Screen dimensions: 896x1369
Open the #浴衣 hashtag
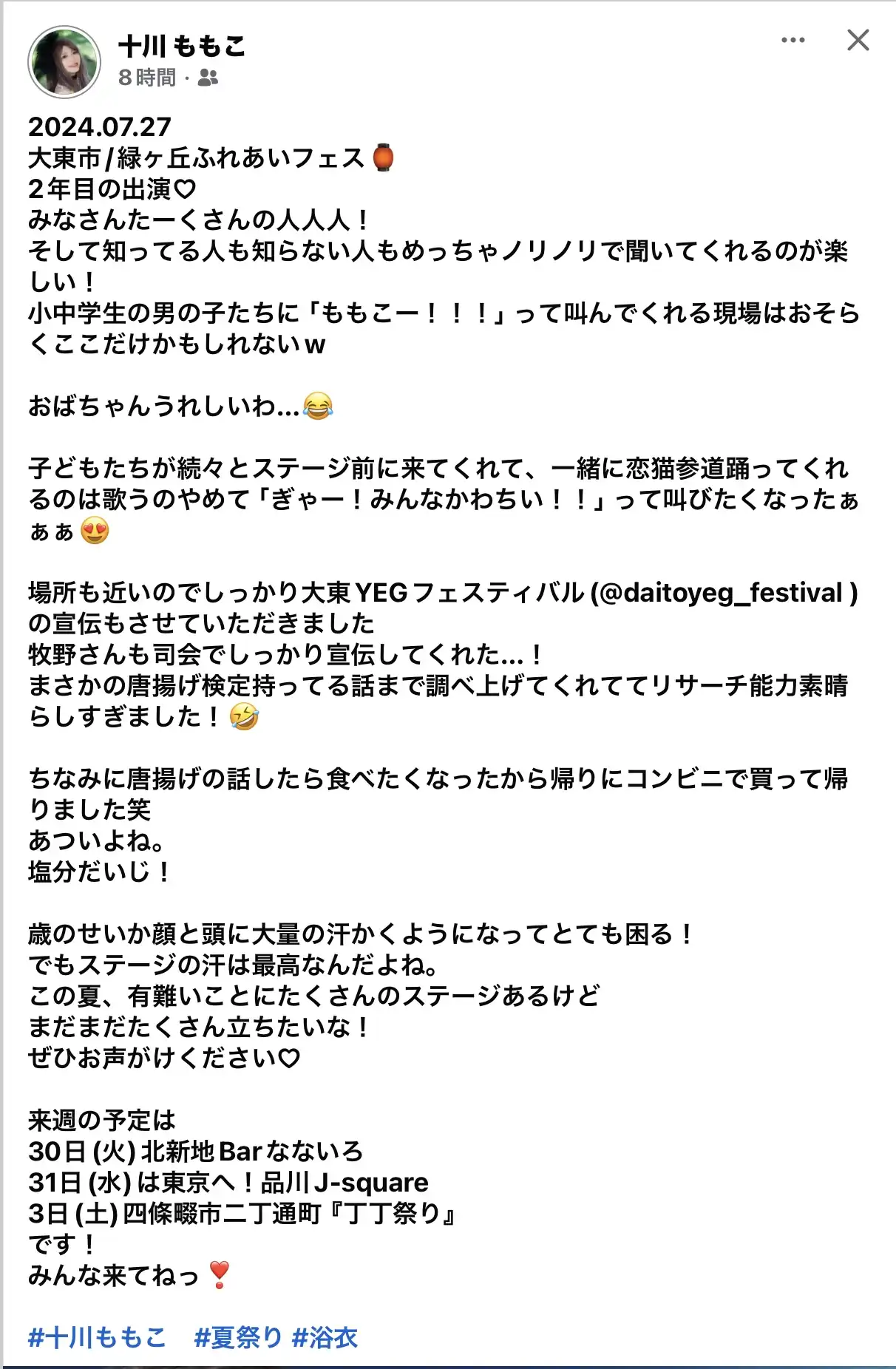pyautogui.click(x=325, y=1336)
